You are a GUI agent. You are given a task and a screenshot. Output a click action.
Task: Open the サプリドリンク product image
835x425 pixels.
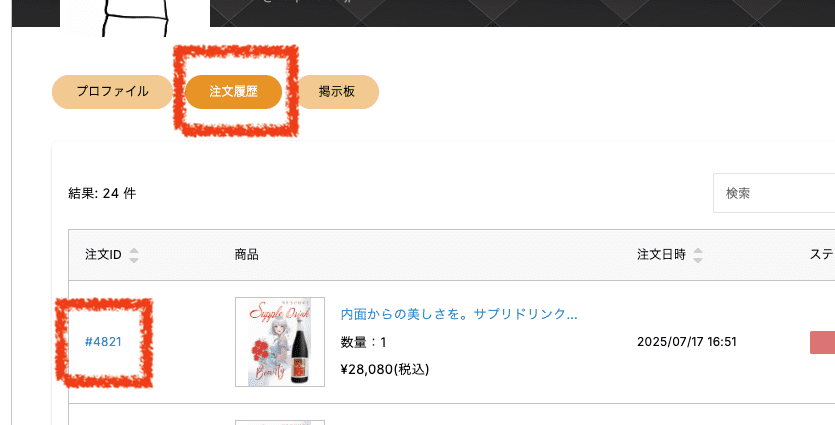tap(280, 341)
